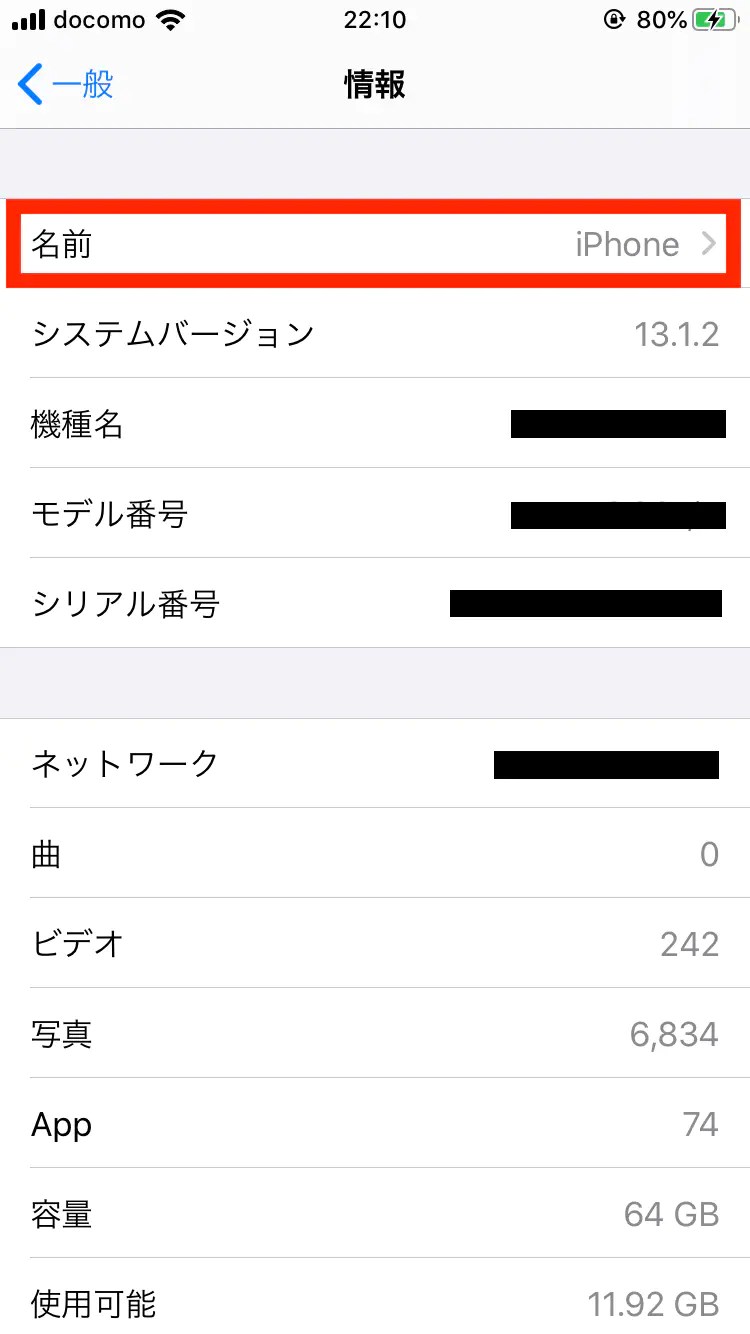
Task: Select the シリアル番号 row
Action: [375, 603]
